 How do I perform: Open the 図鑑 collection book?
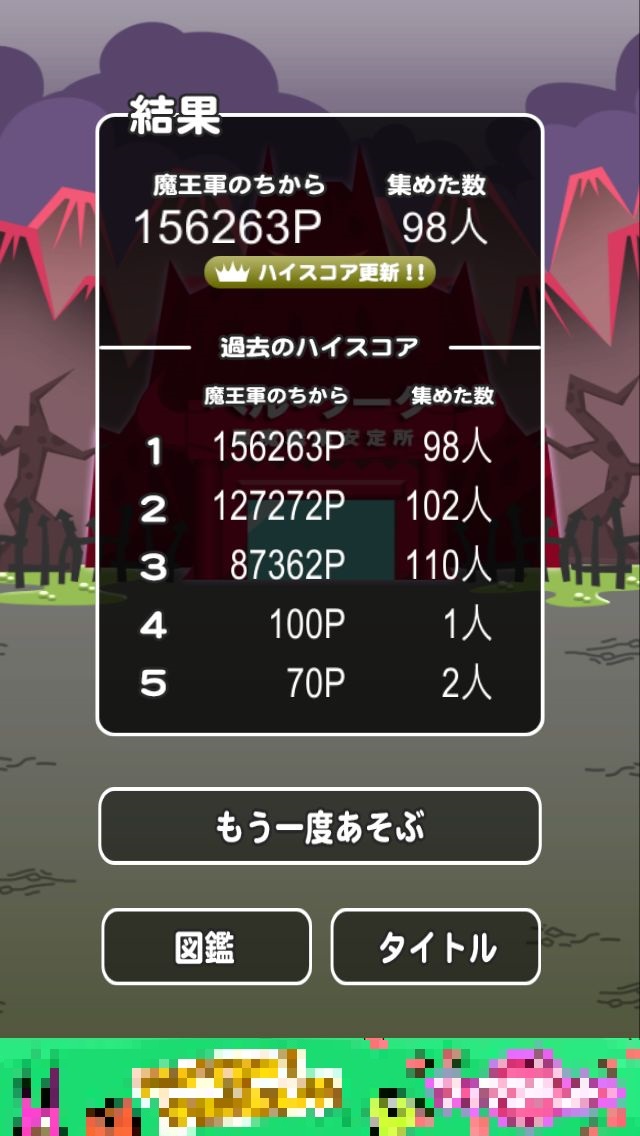click(x=206, y=946)
